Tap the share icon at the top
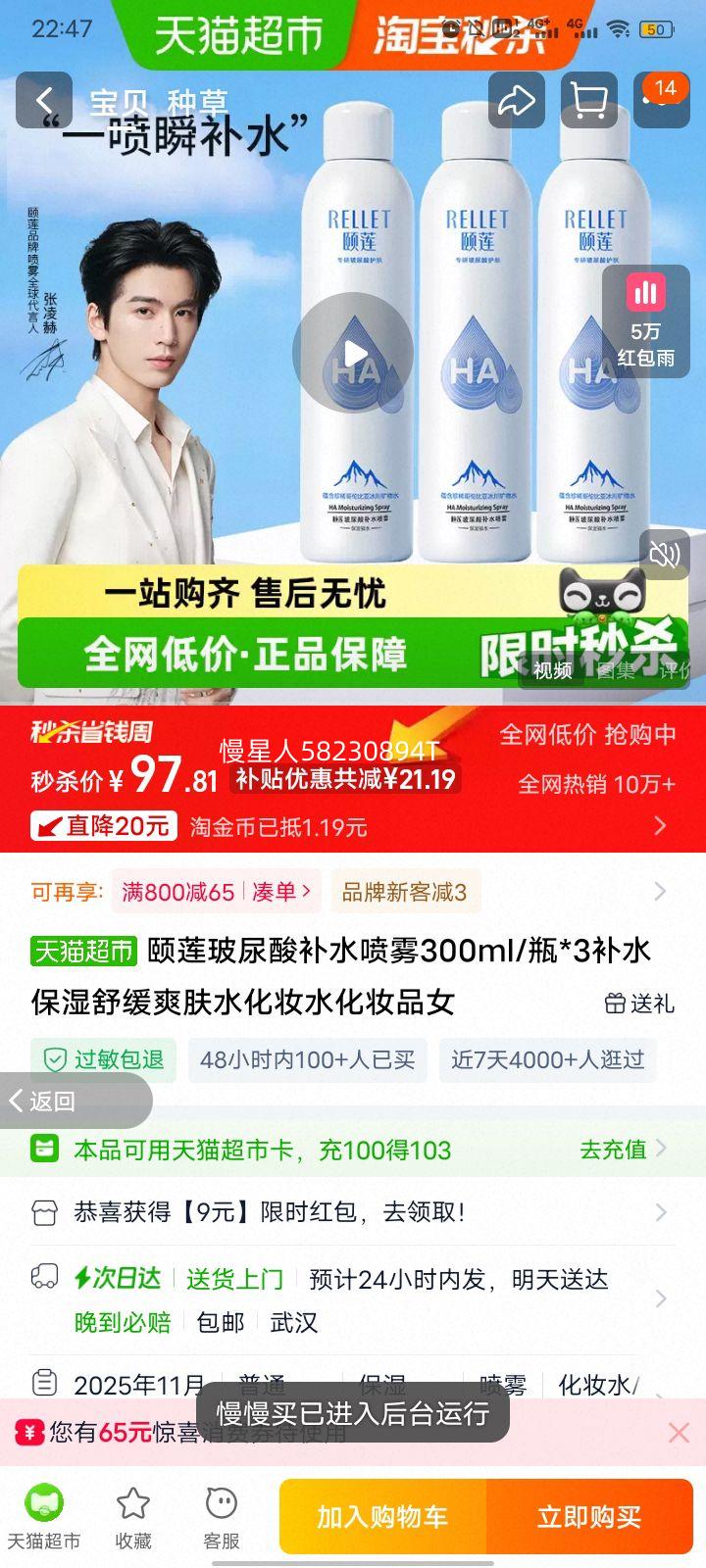The image size is (706, 1568). (516, 101)
